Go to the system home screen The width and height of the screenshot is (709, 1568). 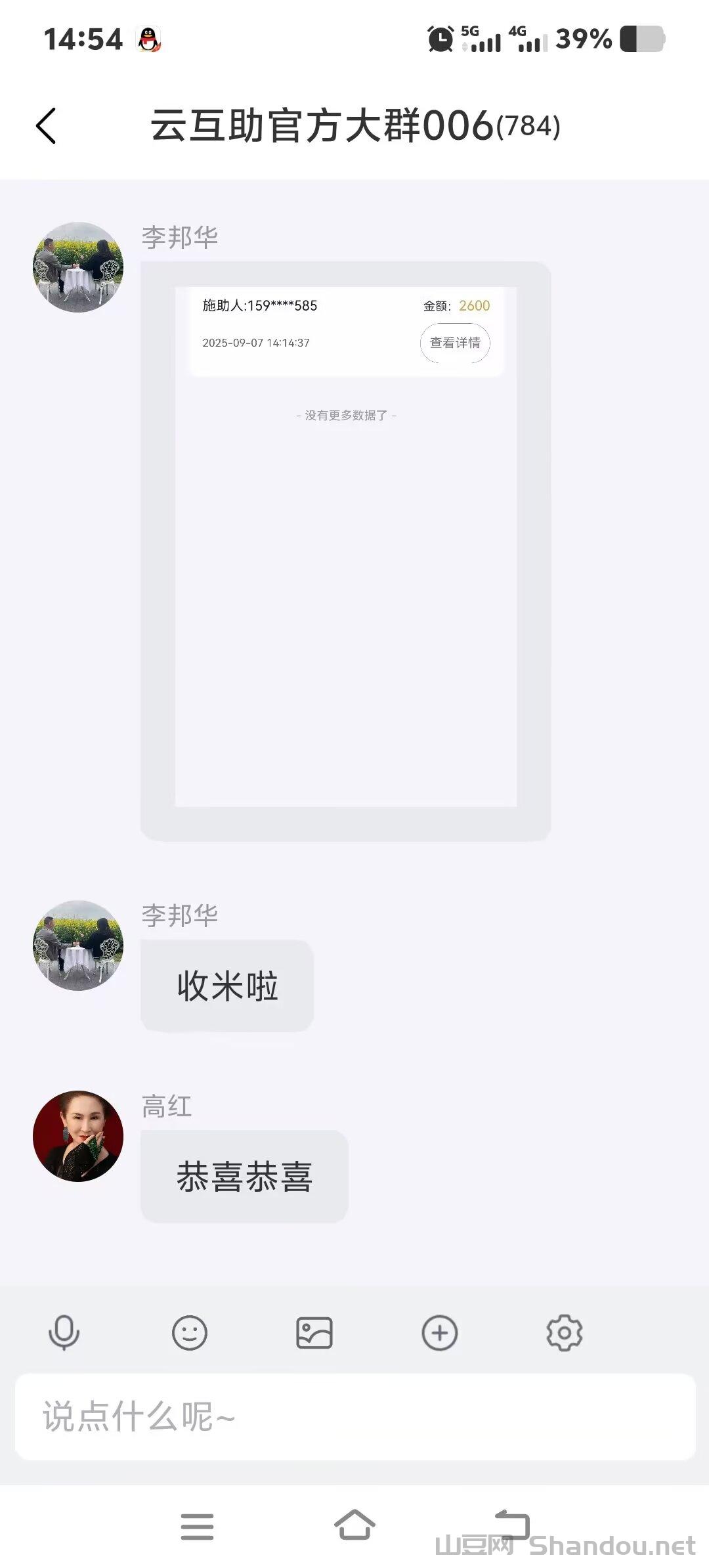click(x=354, y=1525)
